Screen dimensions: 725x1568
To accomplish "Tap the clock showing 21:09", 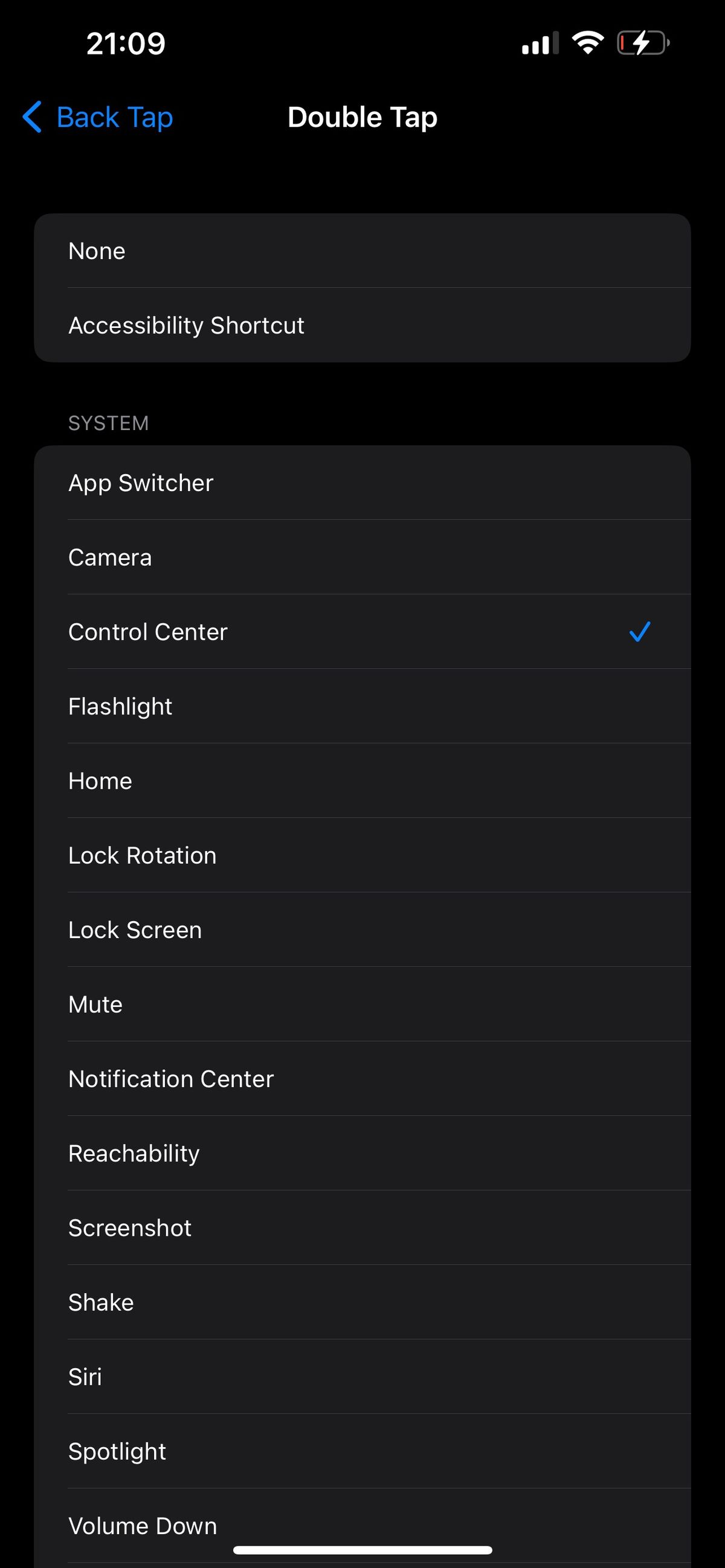I will click(x=125, y=43).
